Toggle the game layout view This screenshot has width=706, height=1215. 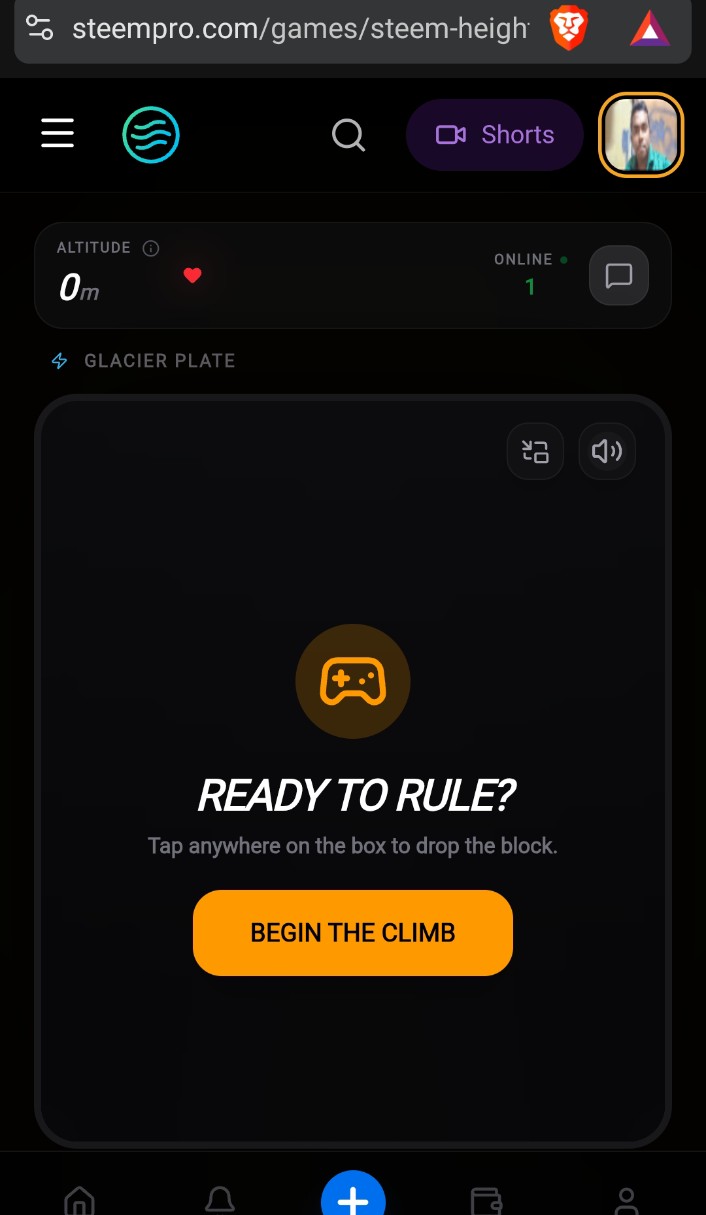tap(536, 452)
